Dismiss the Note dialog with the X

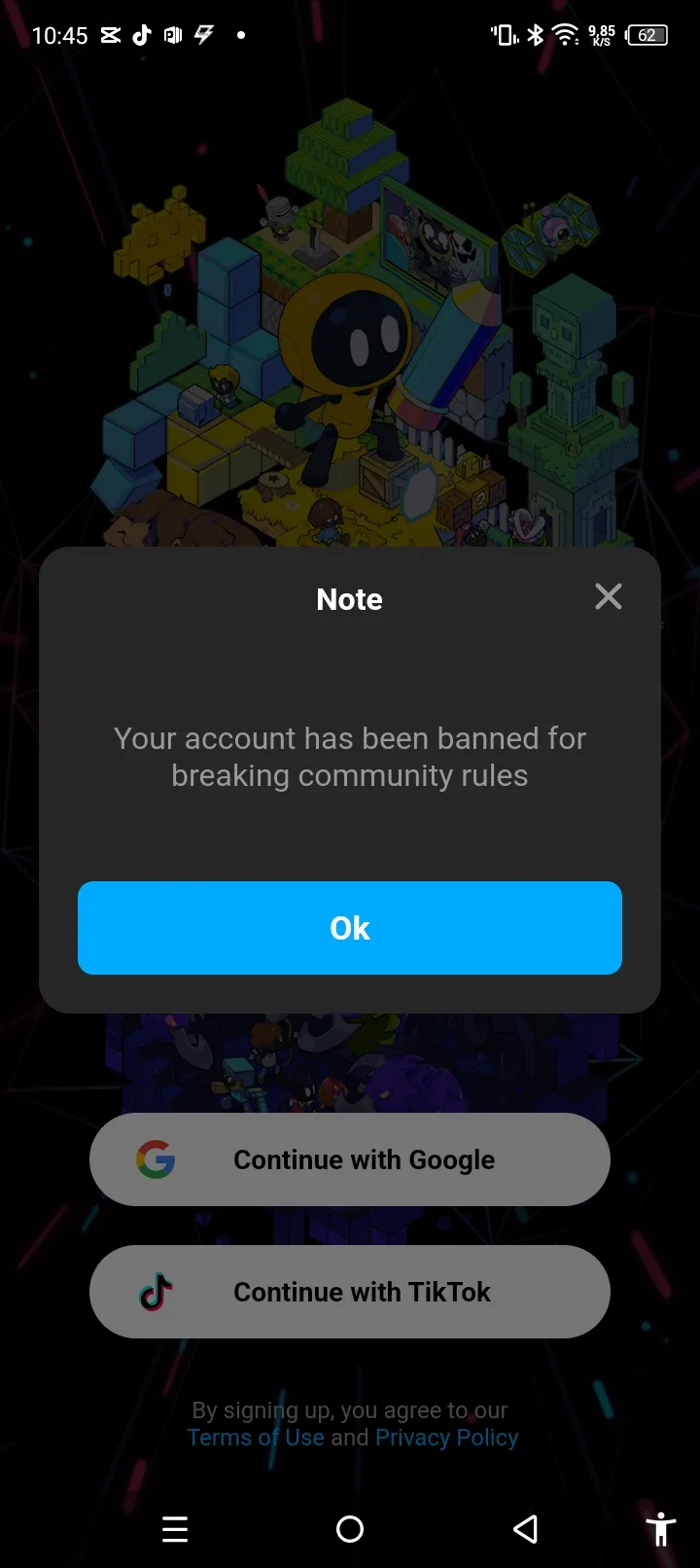[609, 596]
